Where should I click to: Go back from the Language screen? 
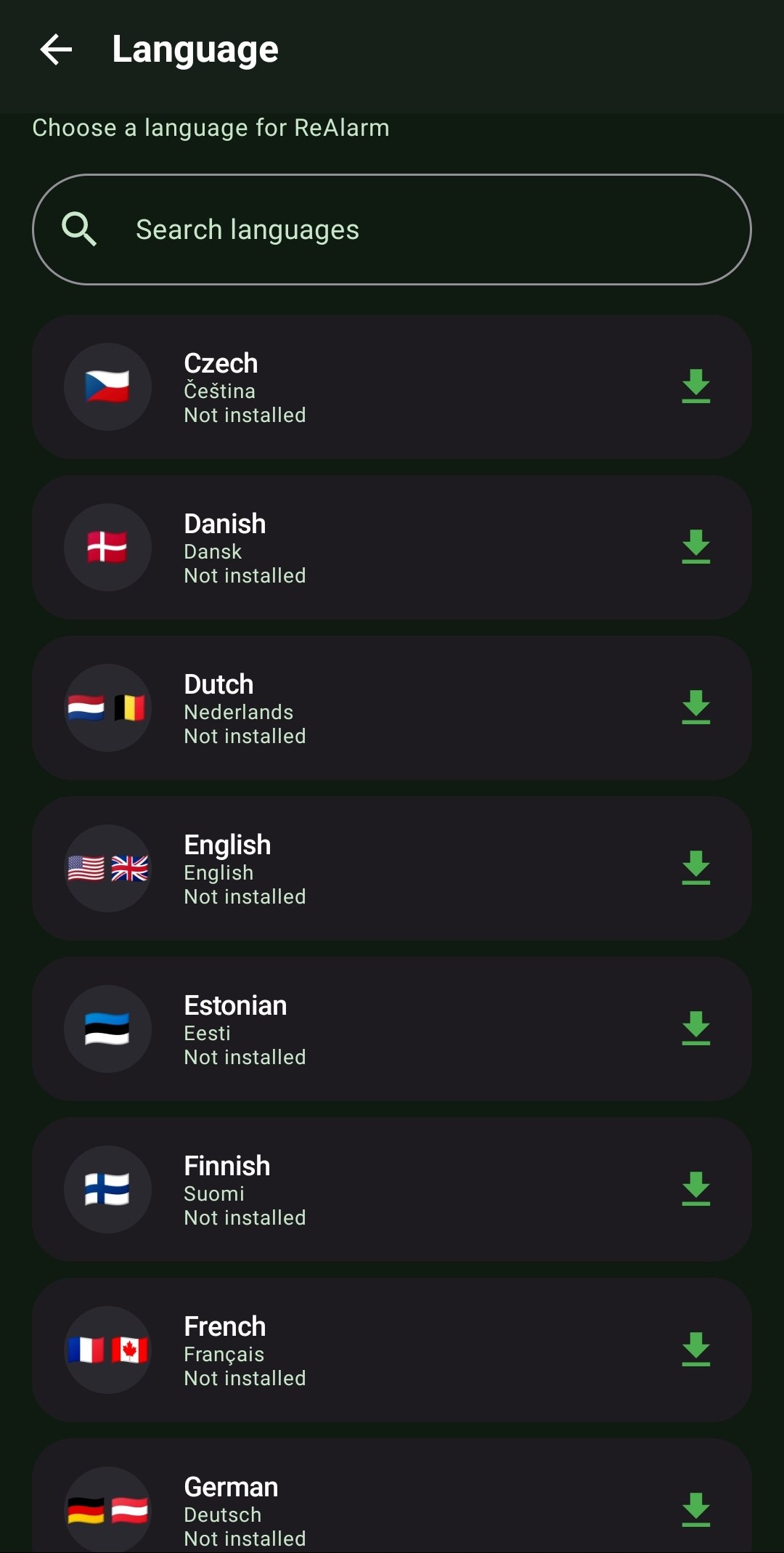coord(56,49)
